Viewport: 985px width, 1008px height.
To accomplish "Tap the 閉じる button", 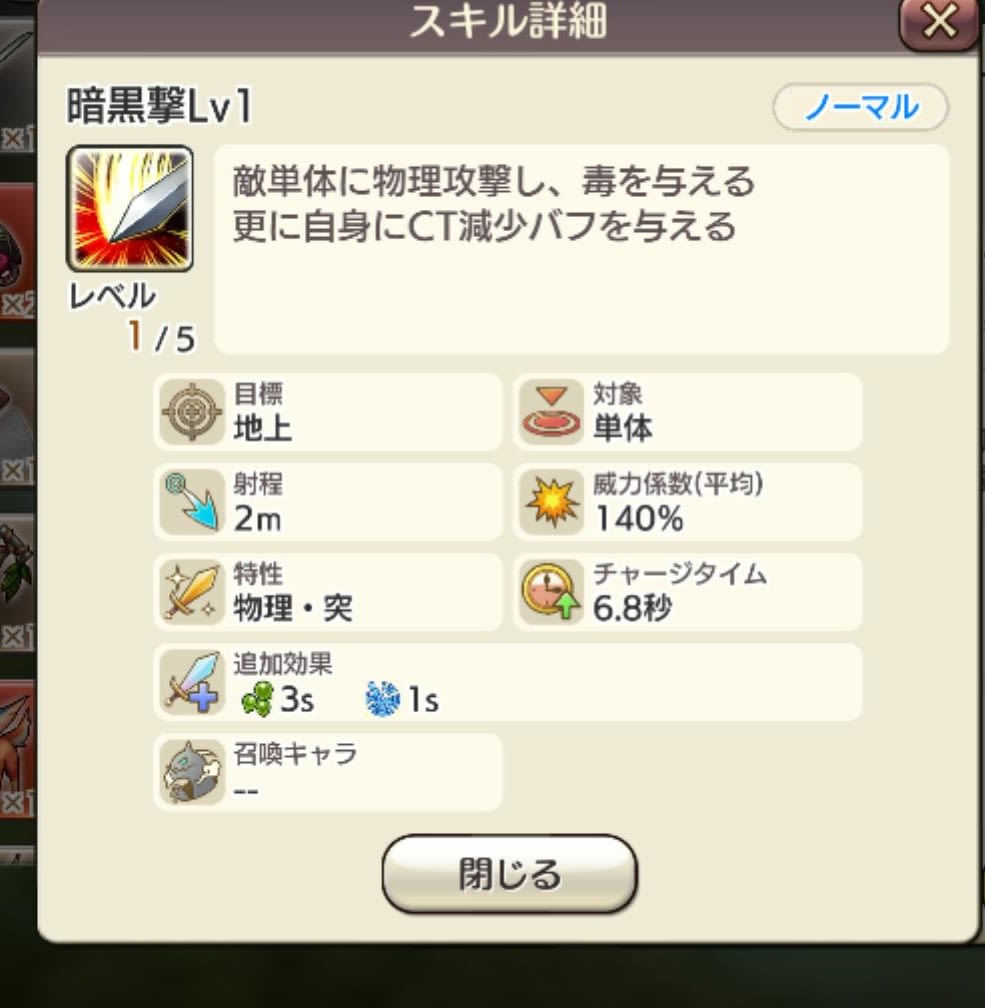I will click(x=509, y=874).
